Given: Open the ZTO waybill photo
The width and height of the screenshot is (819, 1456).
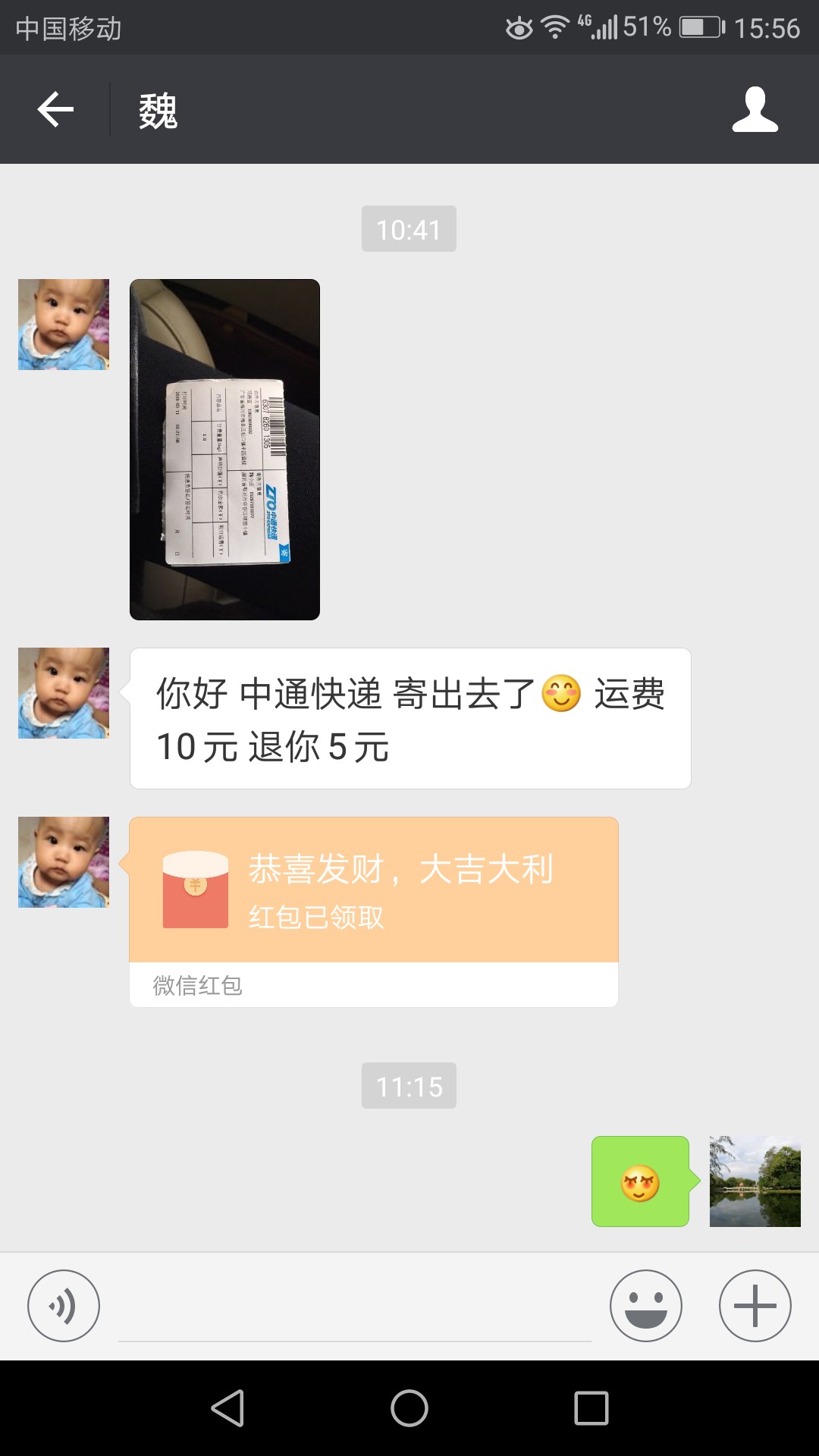Looking at the screenshot, I should tap(224, 450).
